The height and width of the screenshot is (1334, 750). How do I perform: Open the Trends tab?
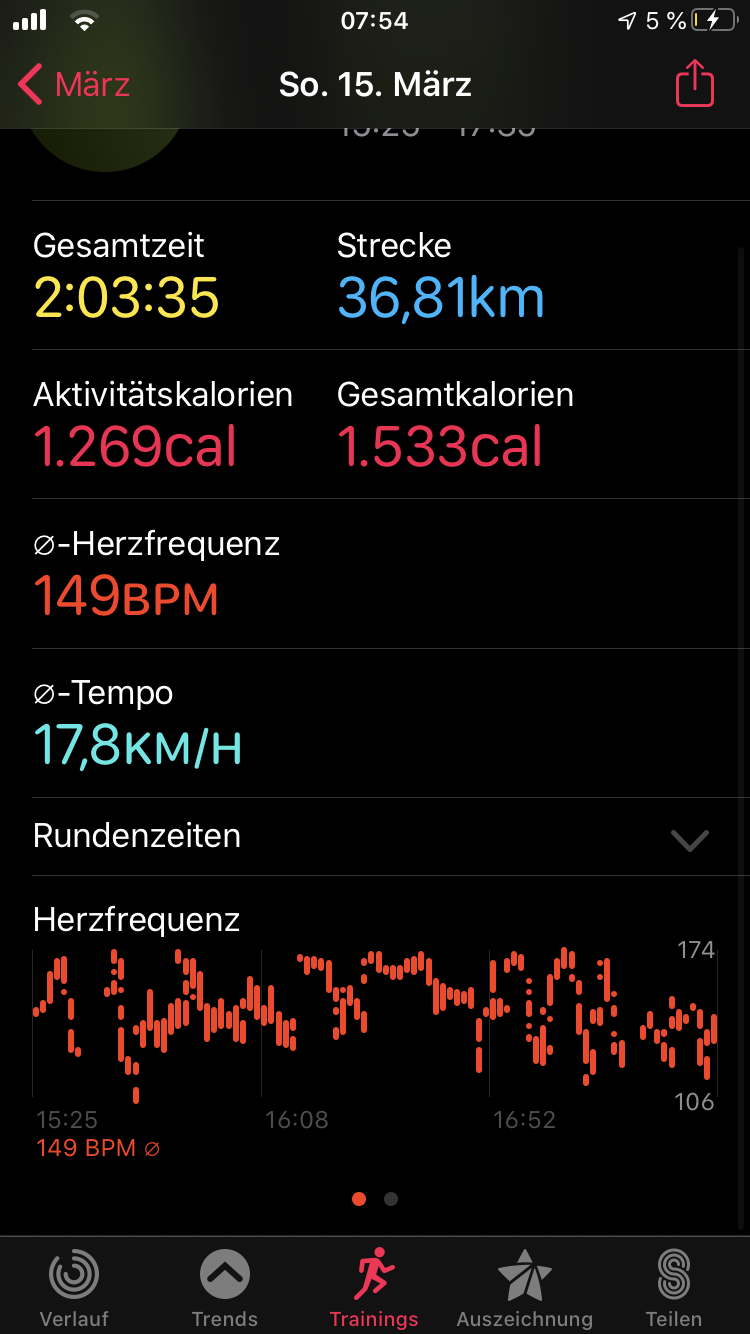click(224, 1288)
